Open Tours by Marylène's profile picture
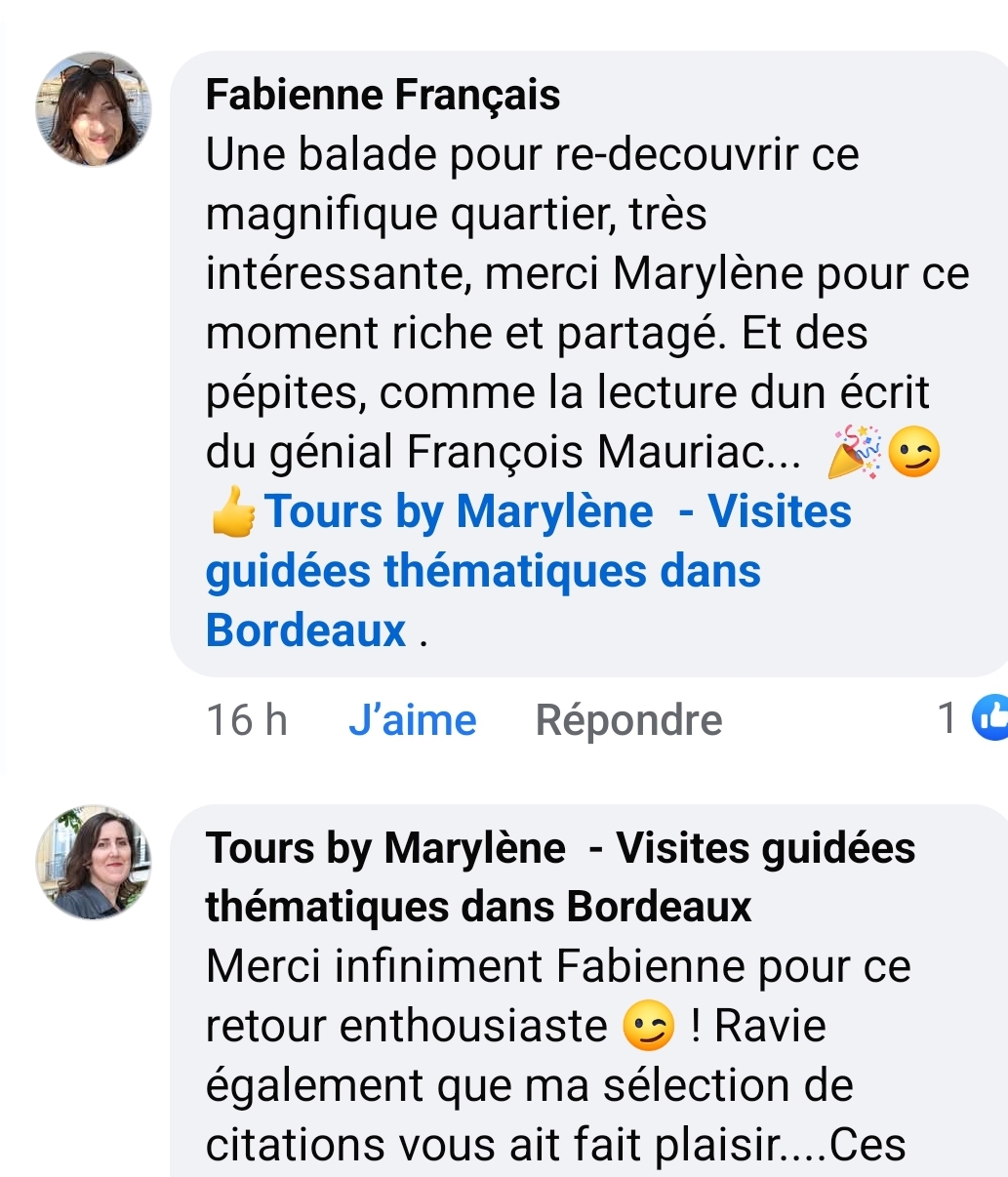 coord(95,863)
